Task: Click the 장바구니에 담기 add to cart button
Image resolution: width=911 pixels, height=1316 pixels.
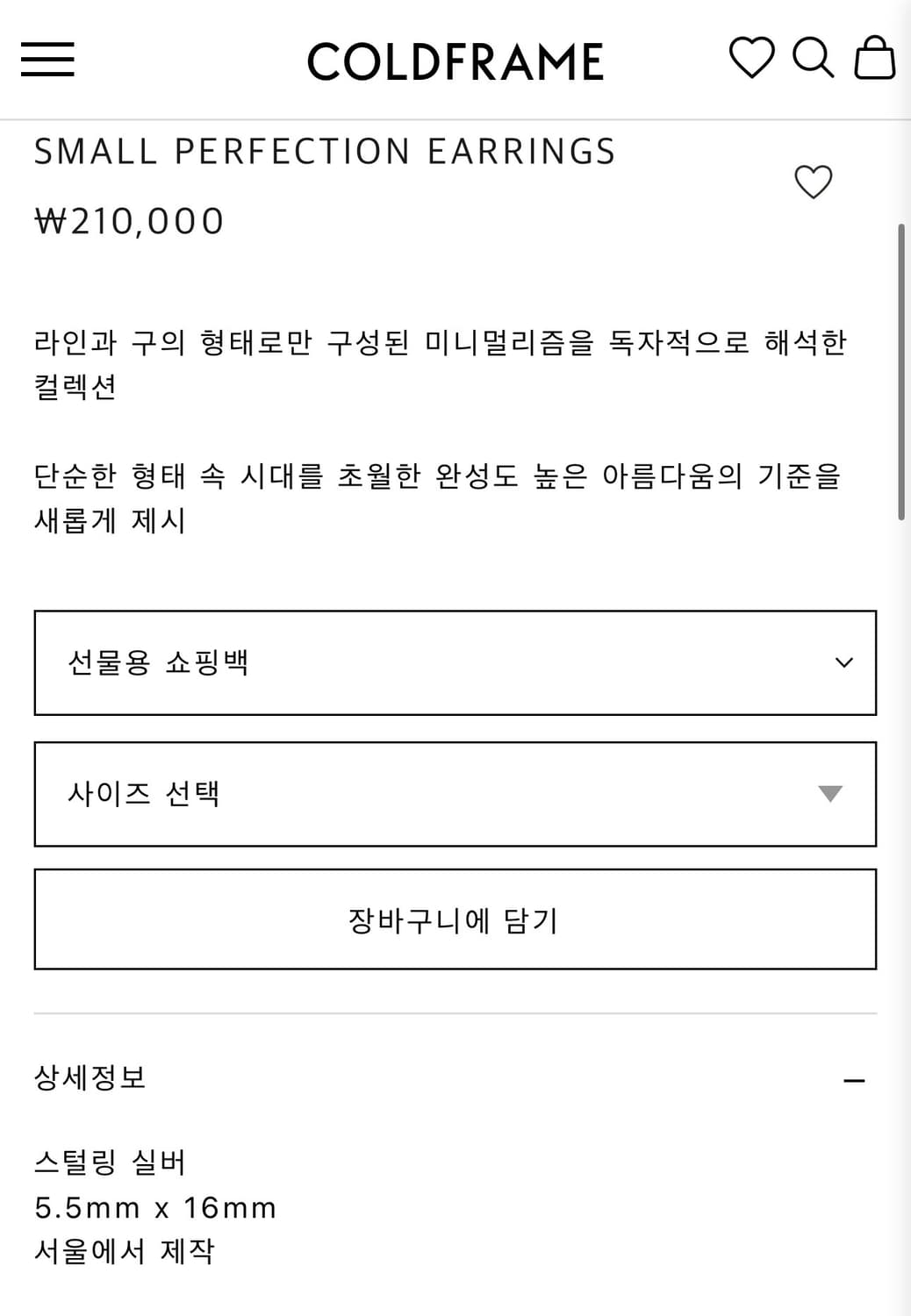Action: (x=455, y=919)
